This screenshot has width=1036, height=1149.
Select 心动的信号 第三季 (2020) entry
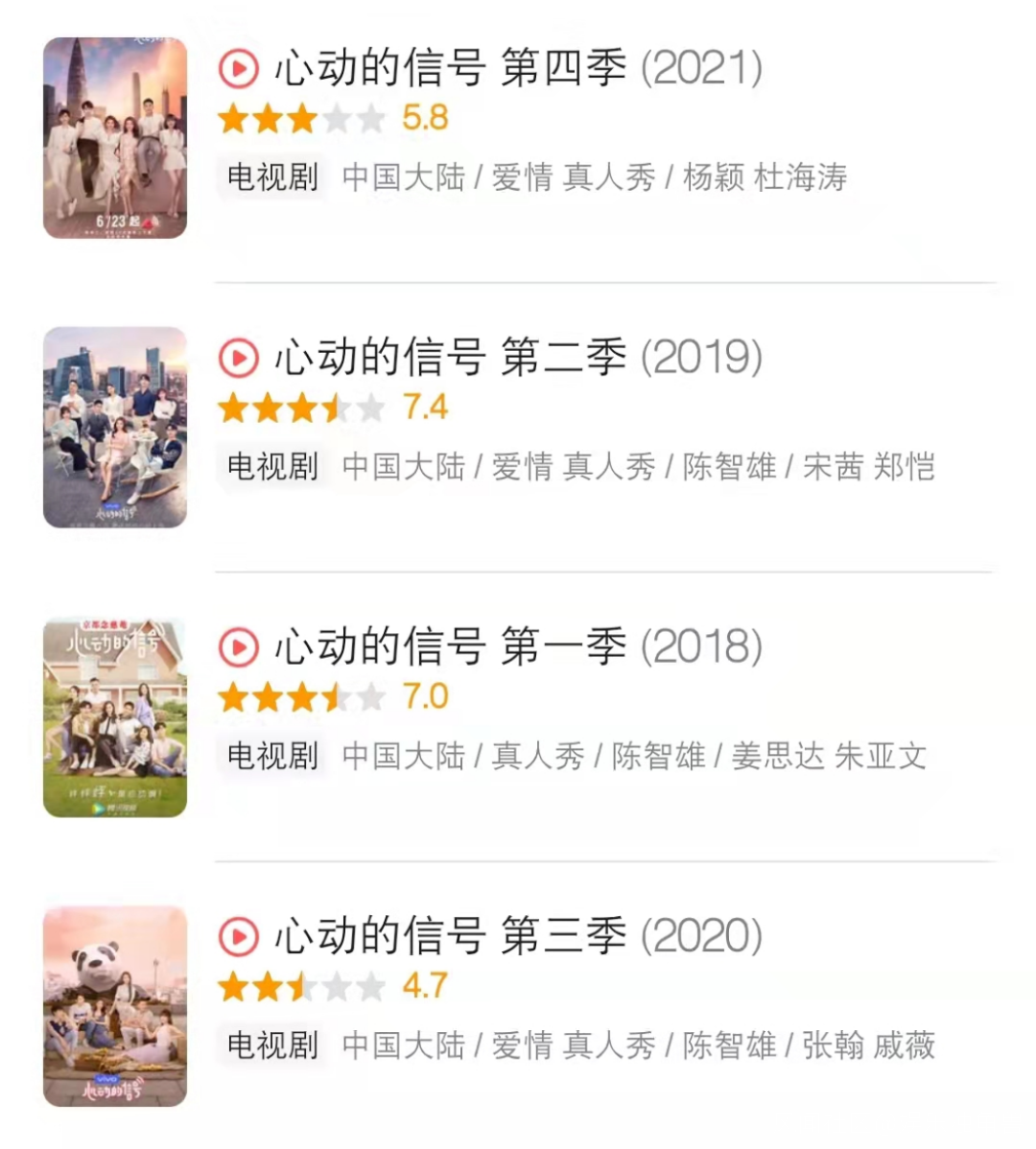click(x=518, y=937)
